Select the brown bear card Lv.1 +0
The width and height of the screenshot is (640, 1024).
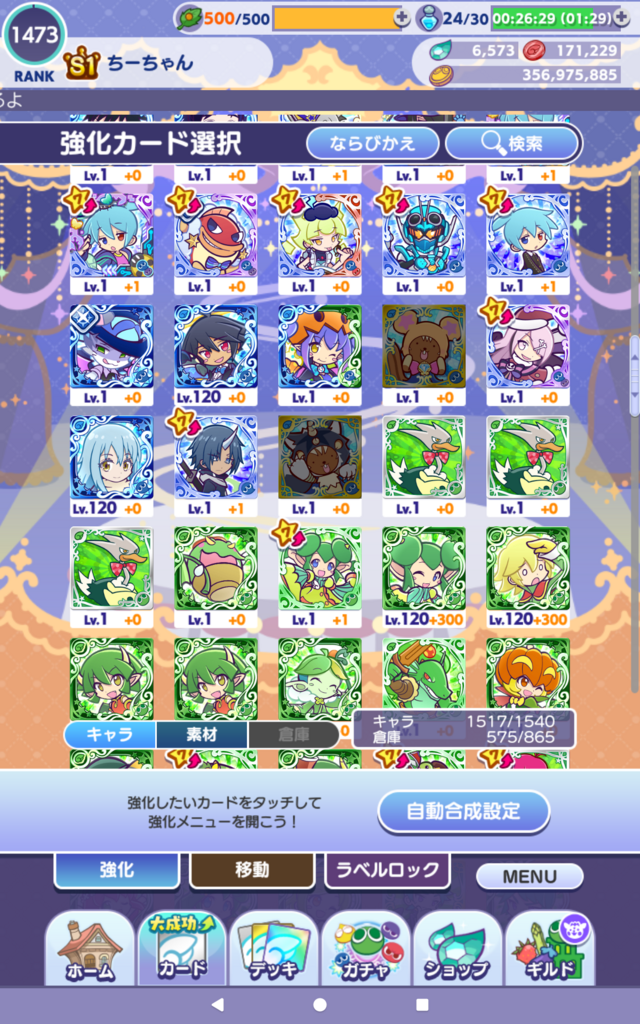pyautogui.click(x=424, y=355)
